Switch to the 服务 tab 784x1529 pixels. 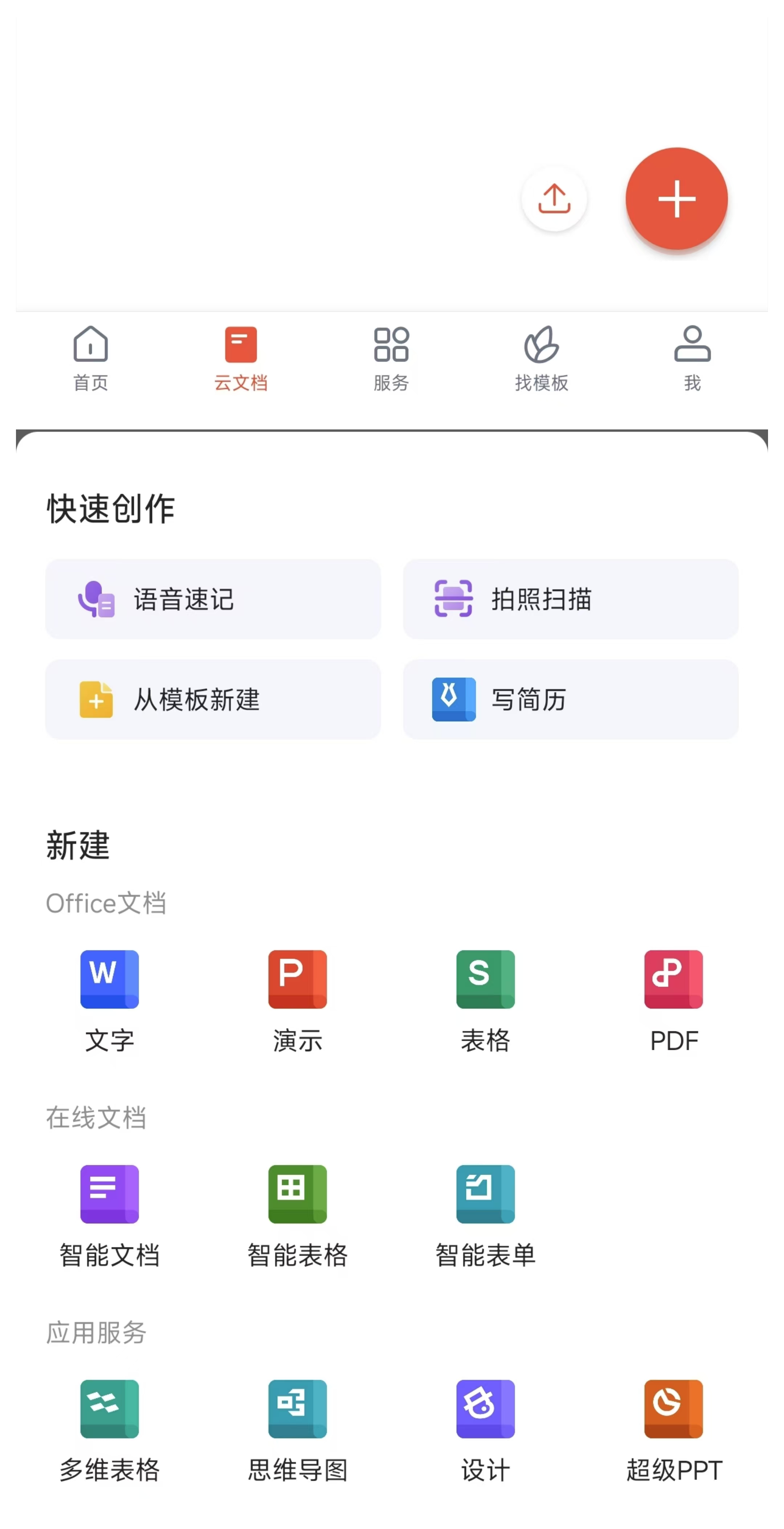coord(391,359)
